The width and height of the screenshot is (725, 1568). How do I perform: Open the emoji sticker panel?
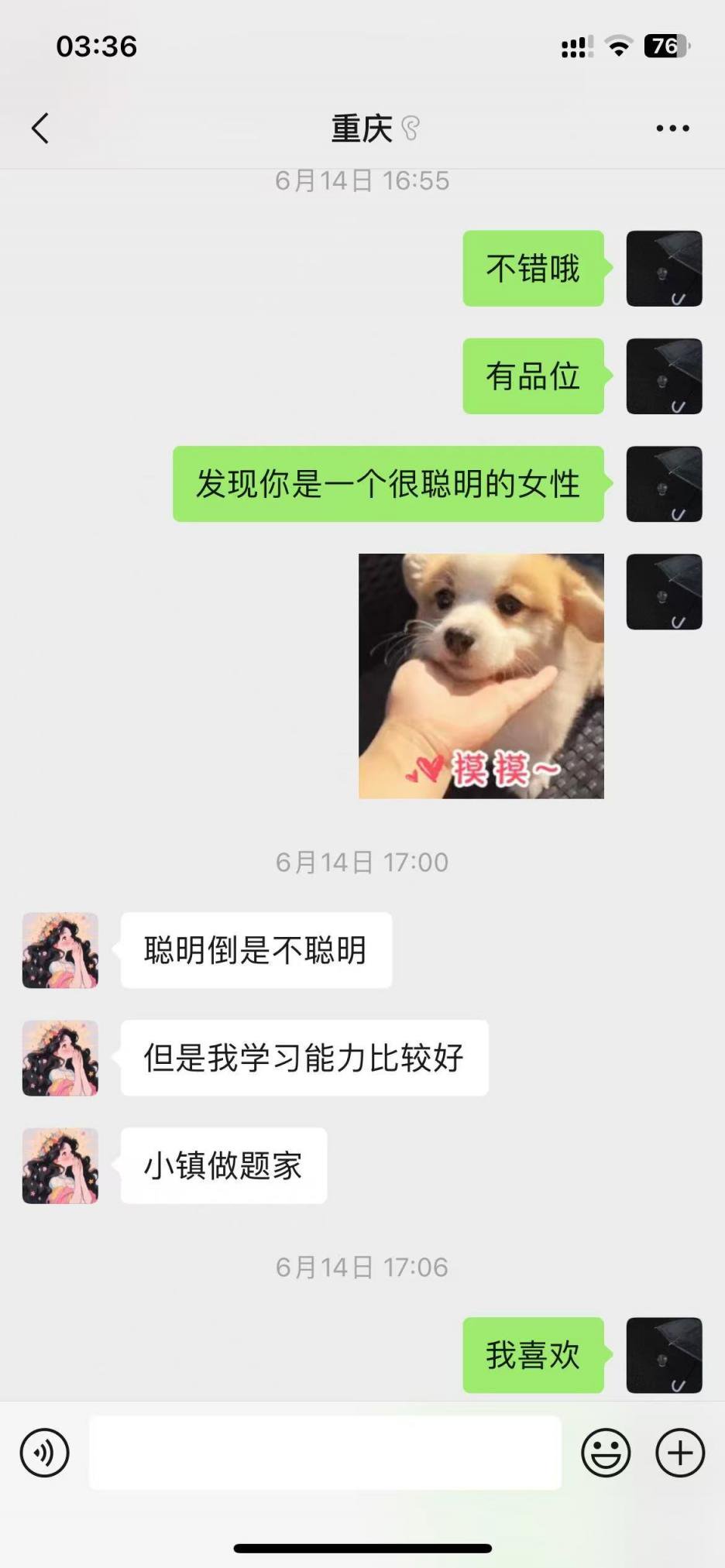click(x=606, y=1453)
